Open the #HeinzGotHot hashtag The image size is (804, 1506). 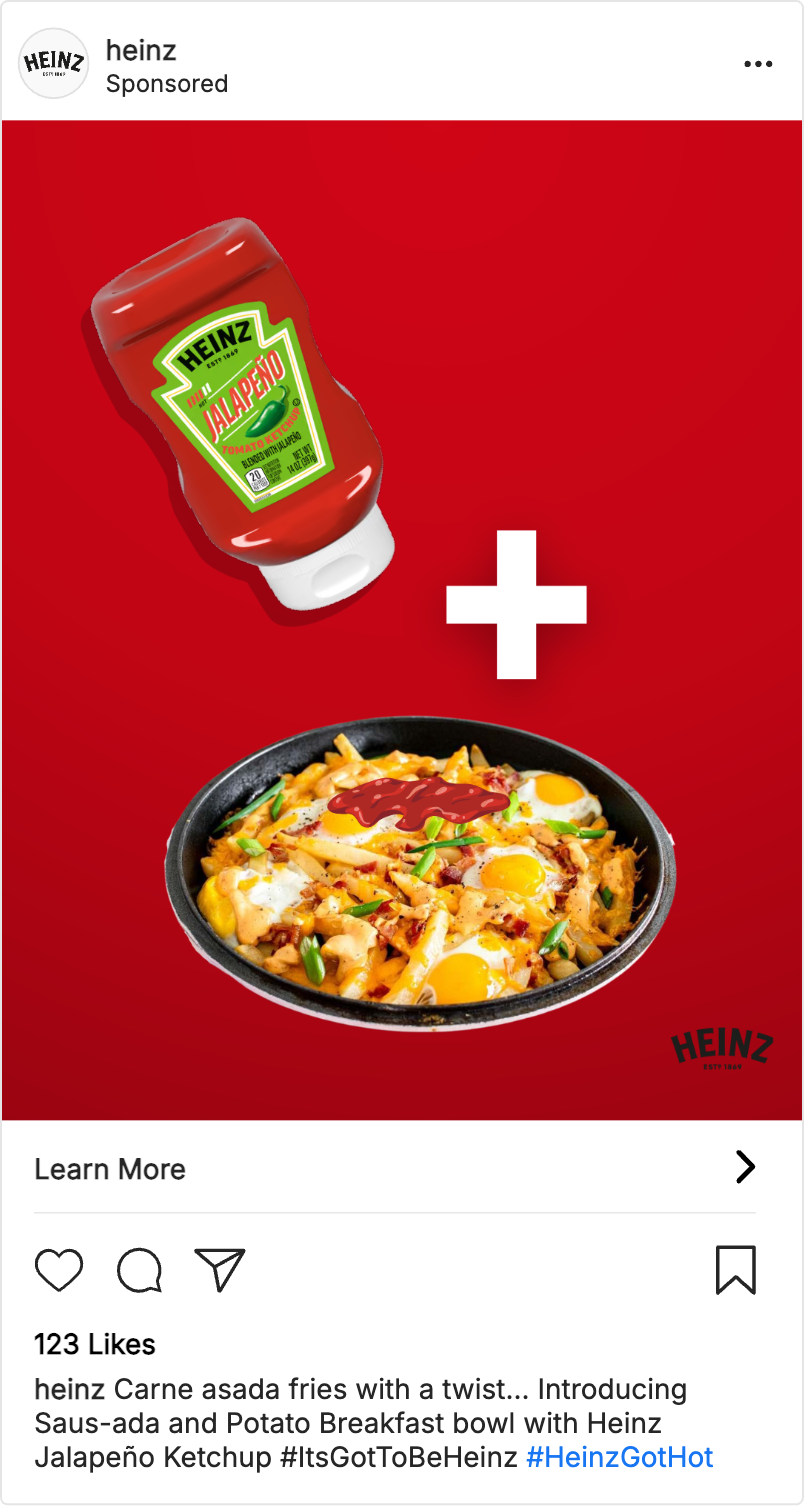point(620,1457)
